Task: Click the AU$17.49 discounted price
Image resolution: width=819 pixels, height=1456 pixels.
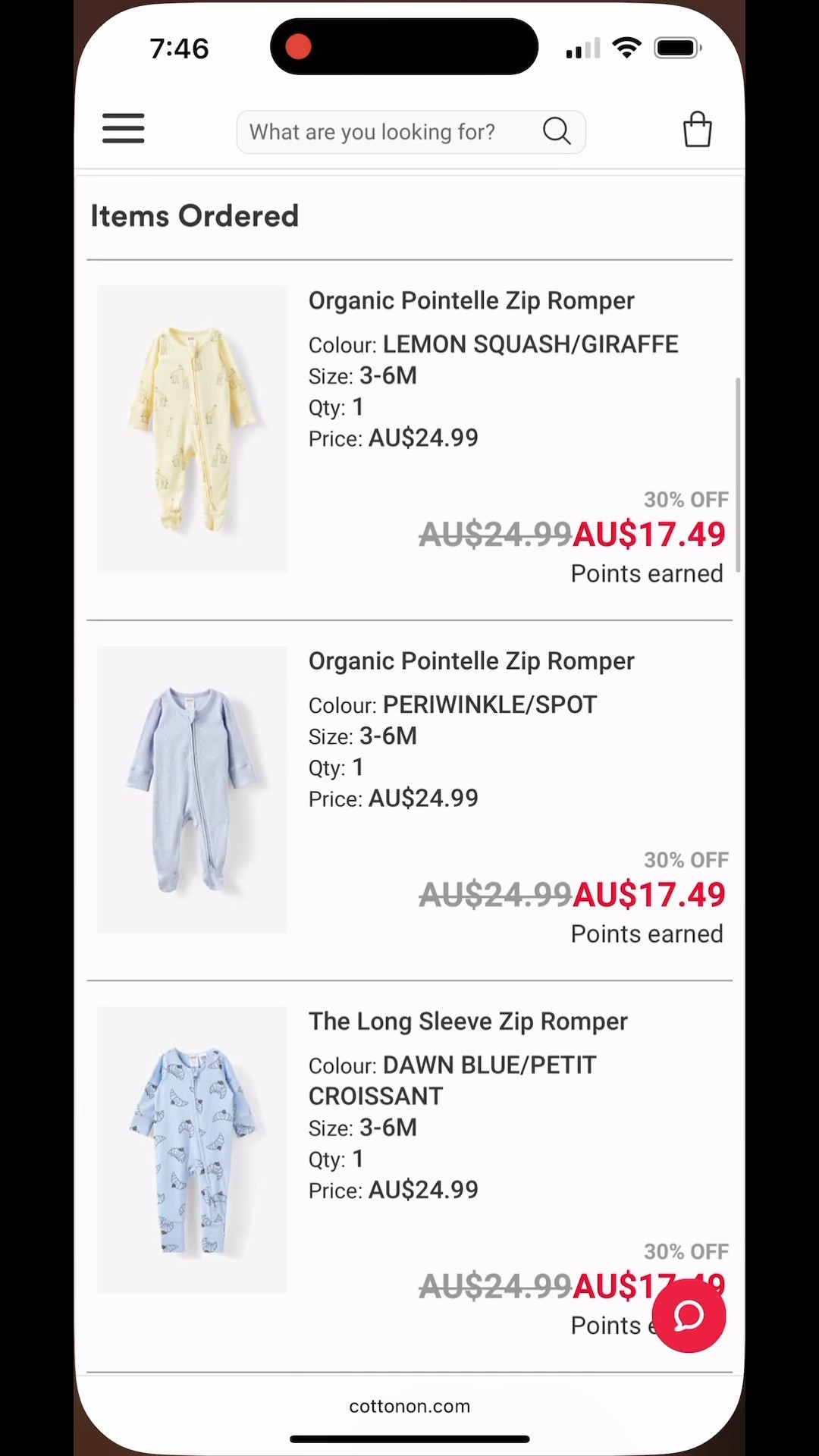Action: (649, 534)
